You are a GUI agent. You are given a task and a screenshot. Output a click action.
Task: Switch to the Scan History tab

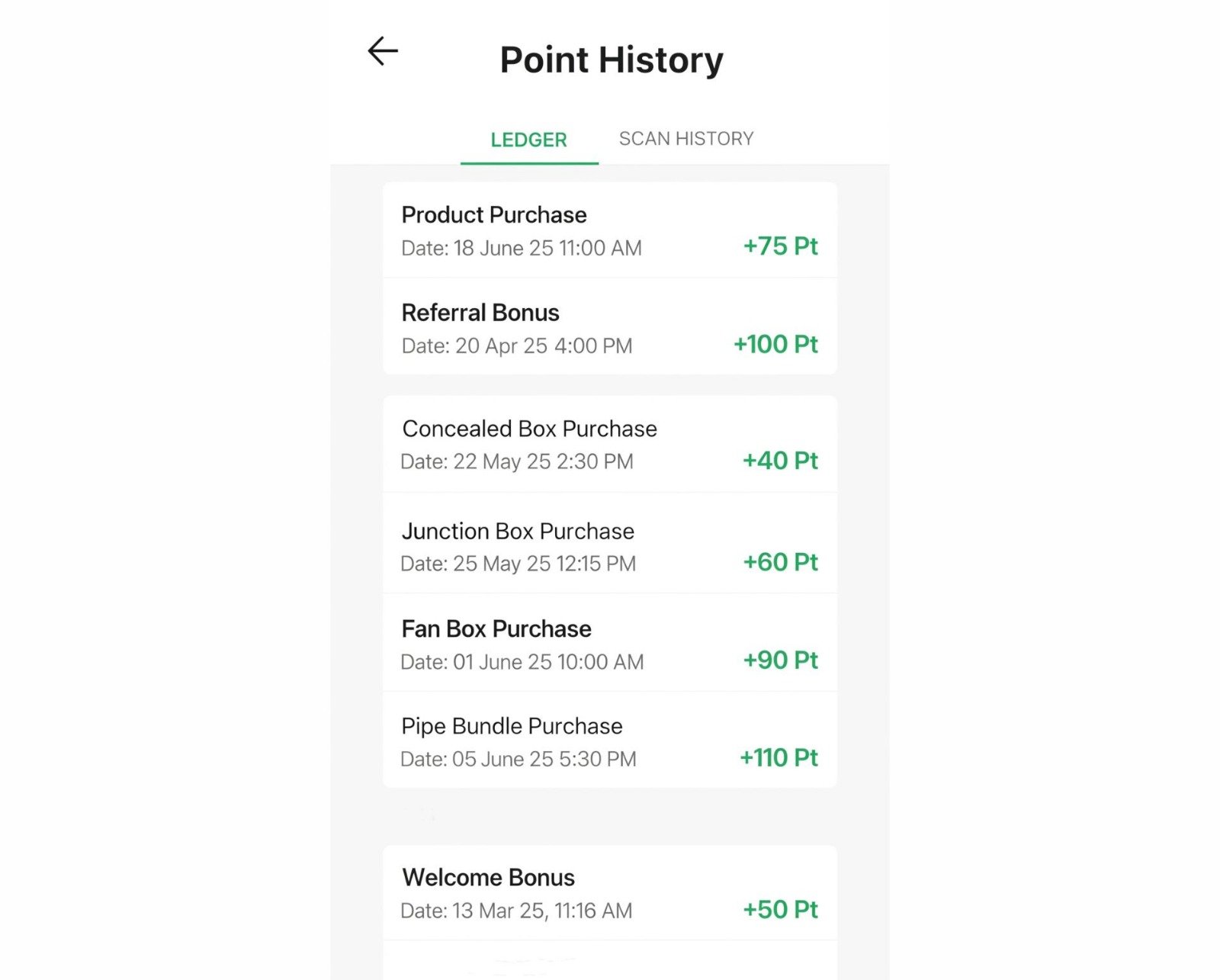685,139
